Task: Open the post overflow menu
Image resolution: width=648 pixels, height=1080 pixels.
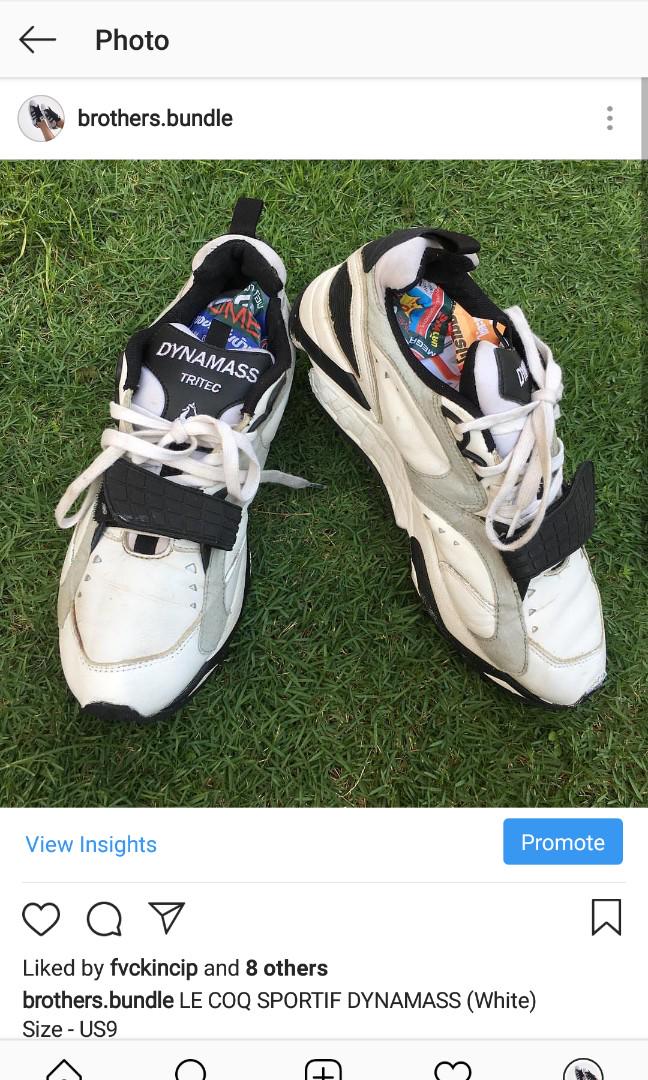Action: (x=609, y=119)
